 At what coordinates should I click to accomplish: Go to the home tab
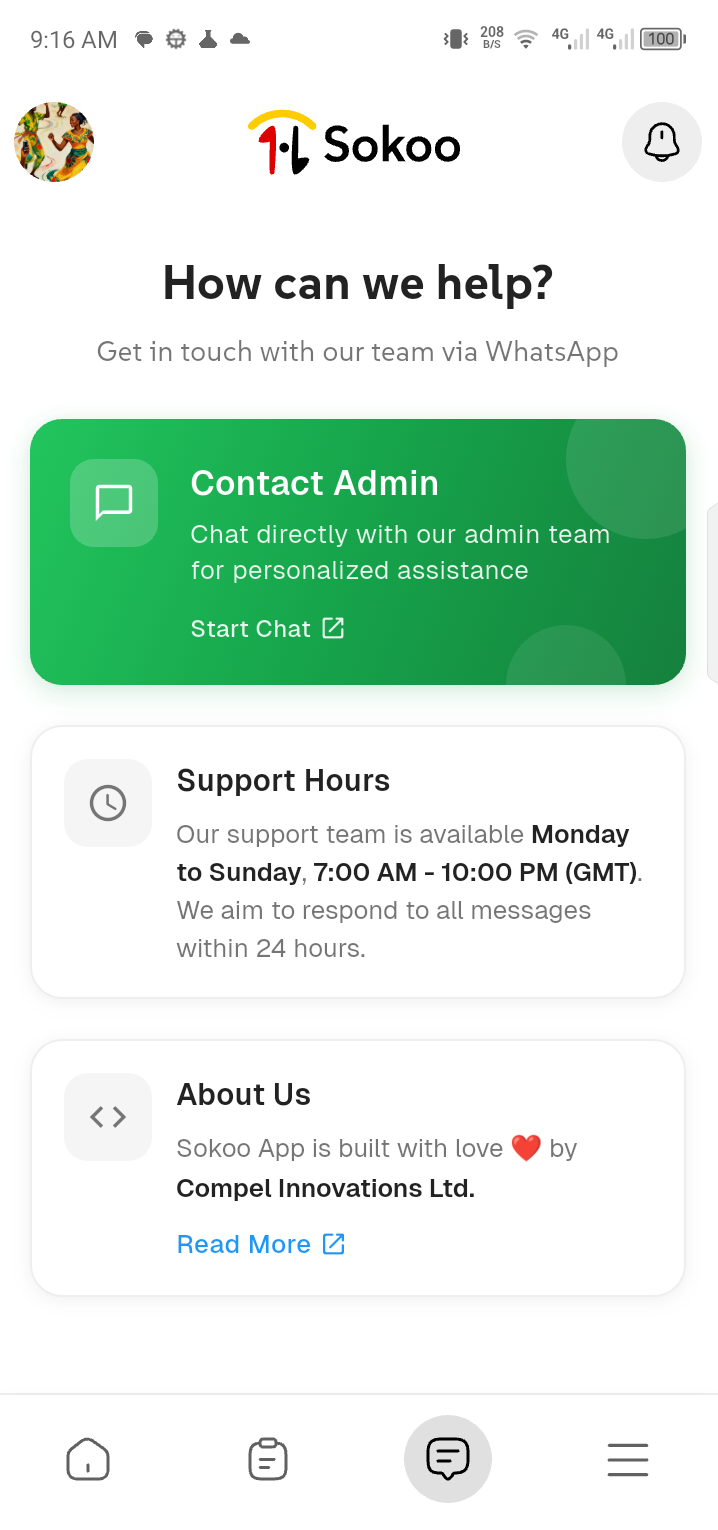click(x=88, y=1460)
